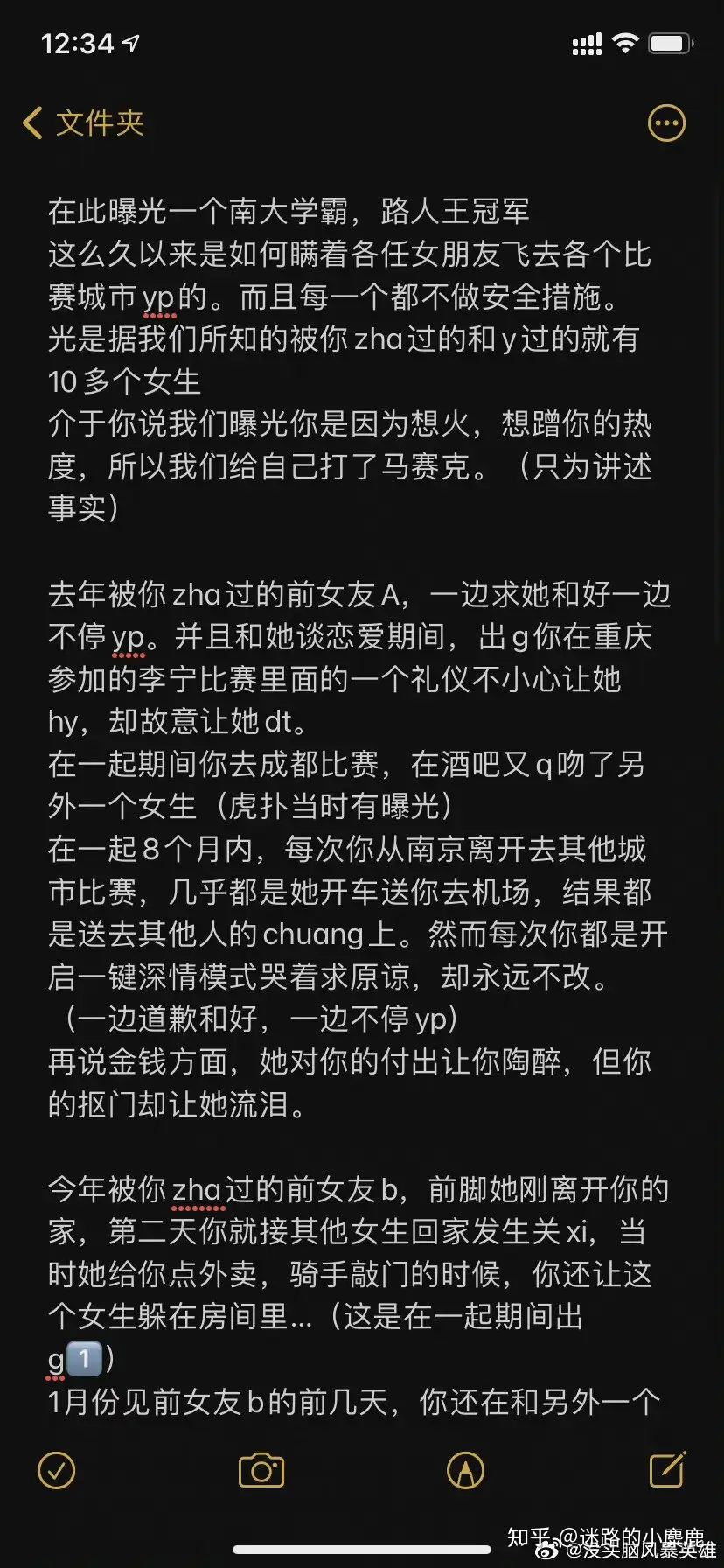Screen dimensions: 724x1568
Task: Open the camera to attach a photo
Action: click(261, 1470)
